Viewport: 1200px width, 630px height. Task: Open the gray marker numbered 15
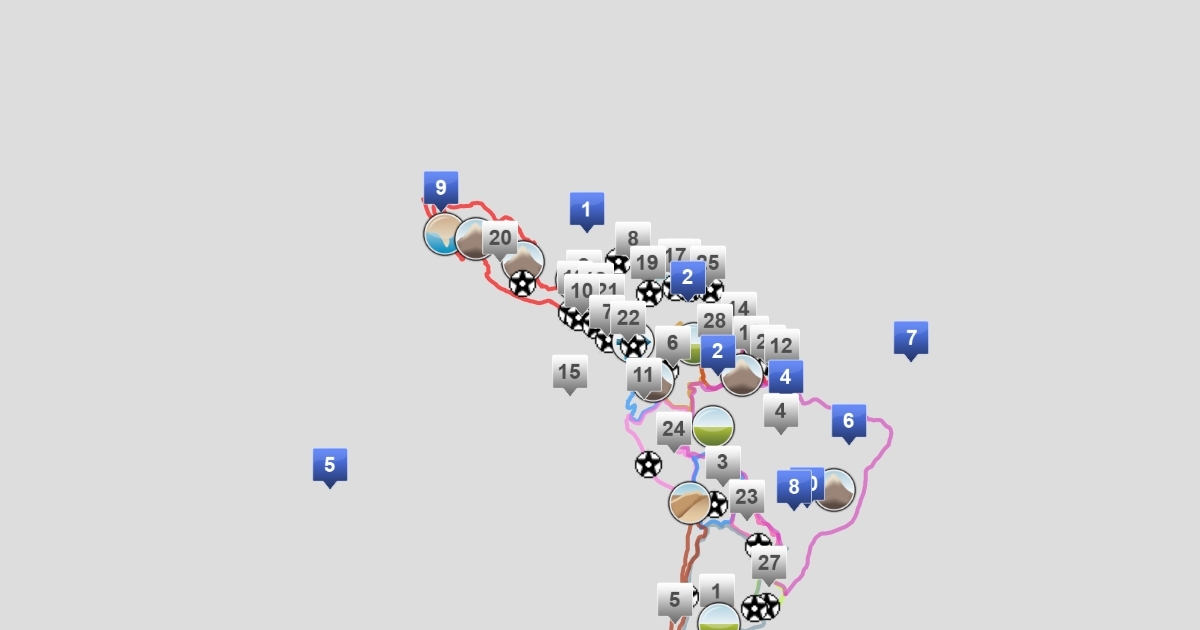click(569, 372)
